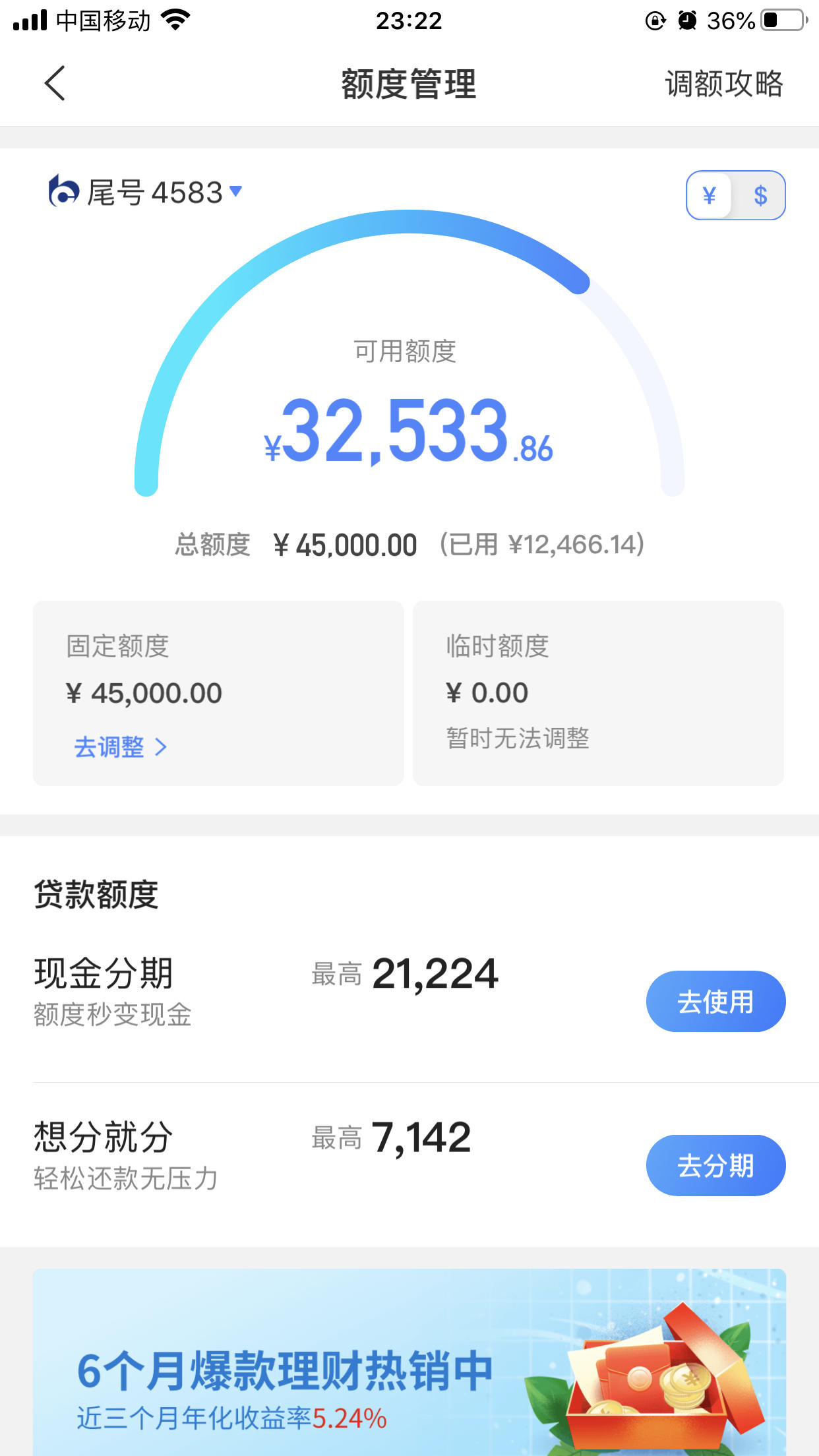The image size is (819, 1456).
Task: Tap 去使用 for 现金分期
Action: [715, 1001]
